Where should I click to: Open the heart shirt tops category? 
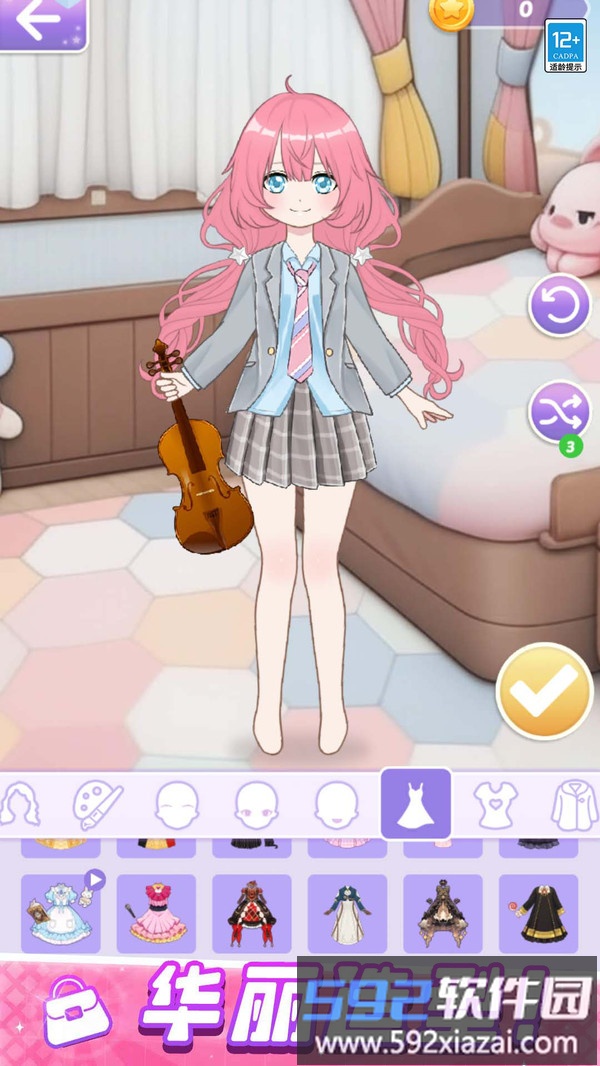tap(496, 804)
